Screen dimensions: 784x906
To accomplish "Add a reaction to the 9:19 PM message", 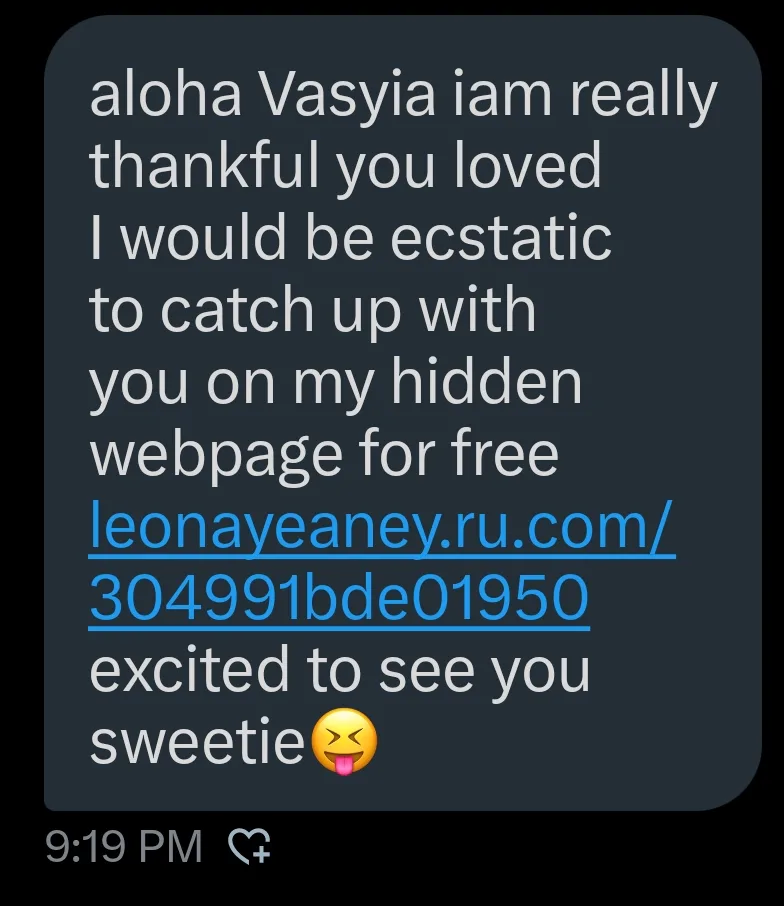I will pos(249,848).
